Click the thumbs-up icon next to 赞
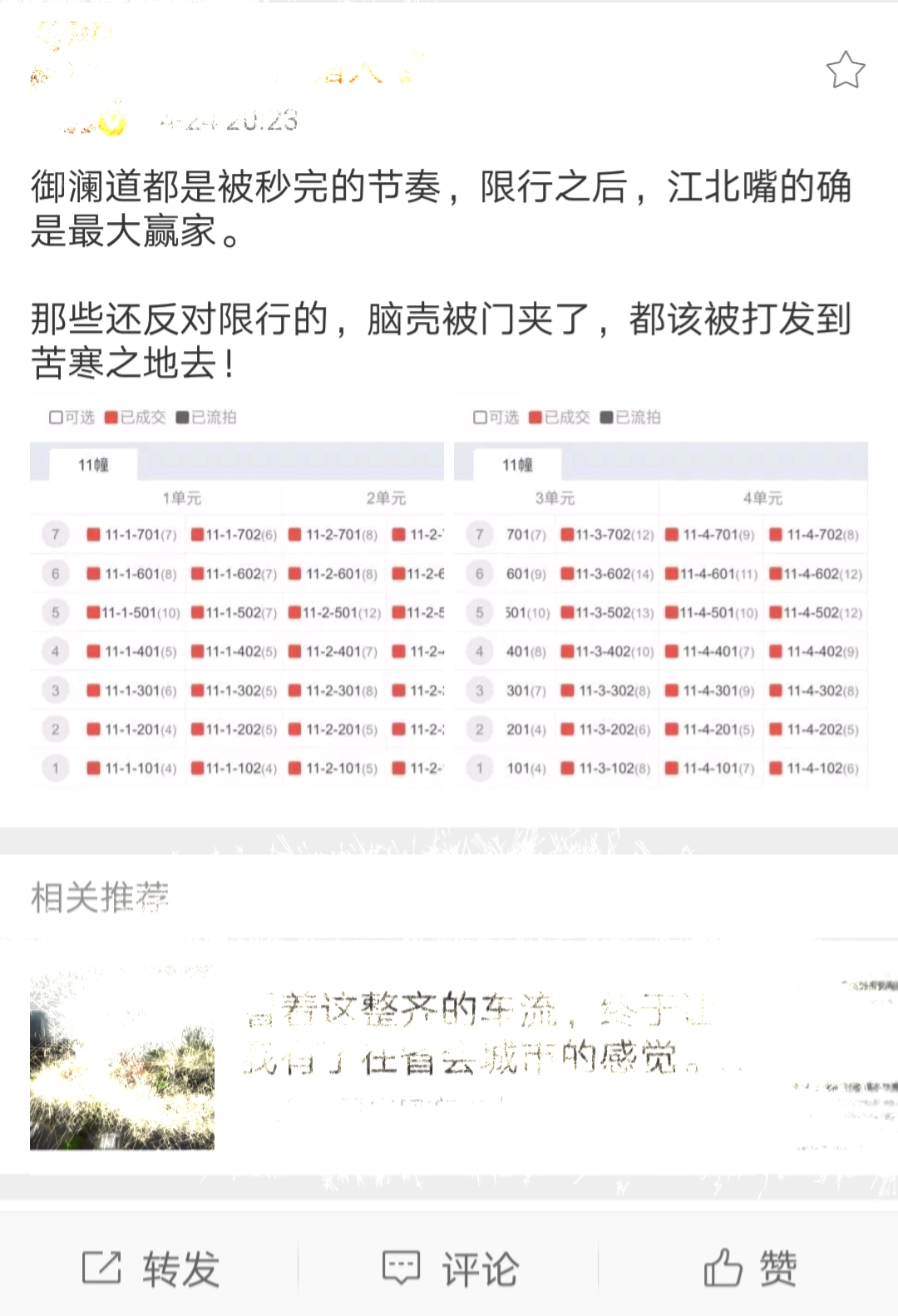 click(x=725, y=1267)
